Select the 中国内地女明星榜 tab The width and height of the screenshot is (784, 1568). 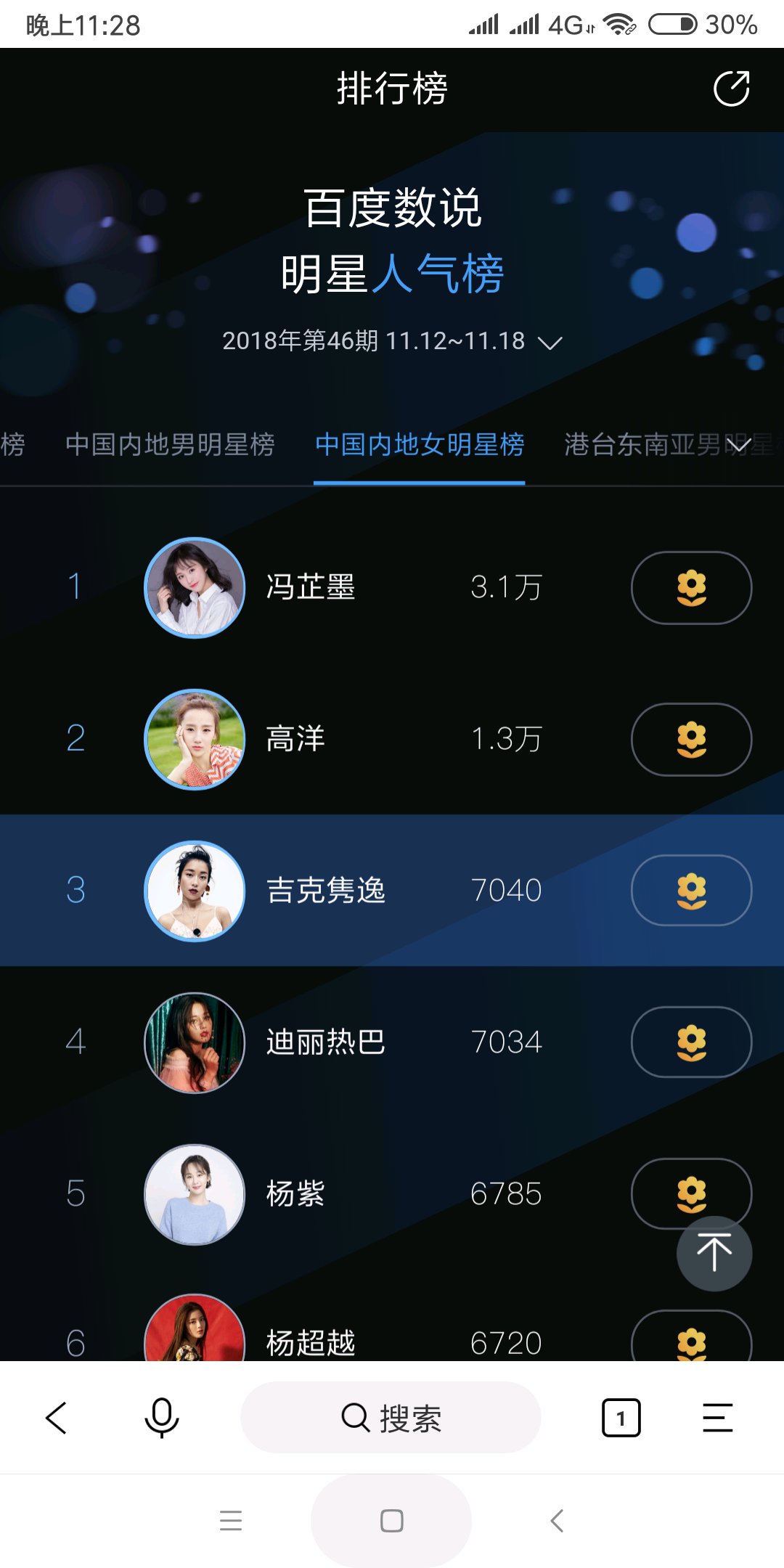point(420,444)
